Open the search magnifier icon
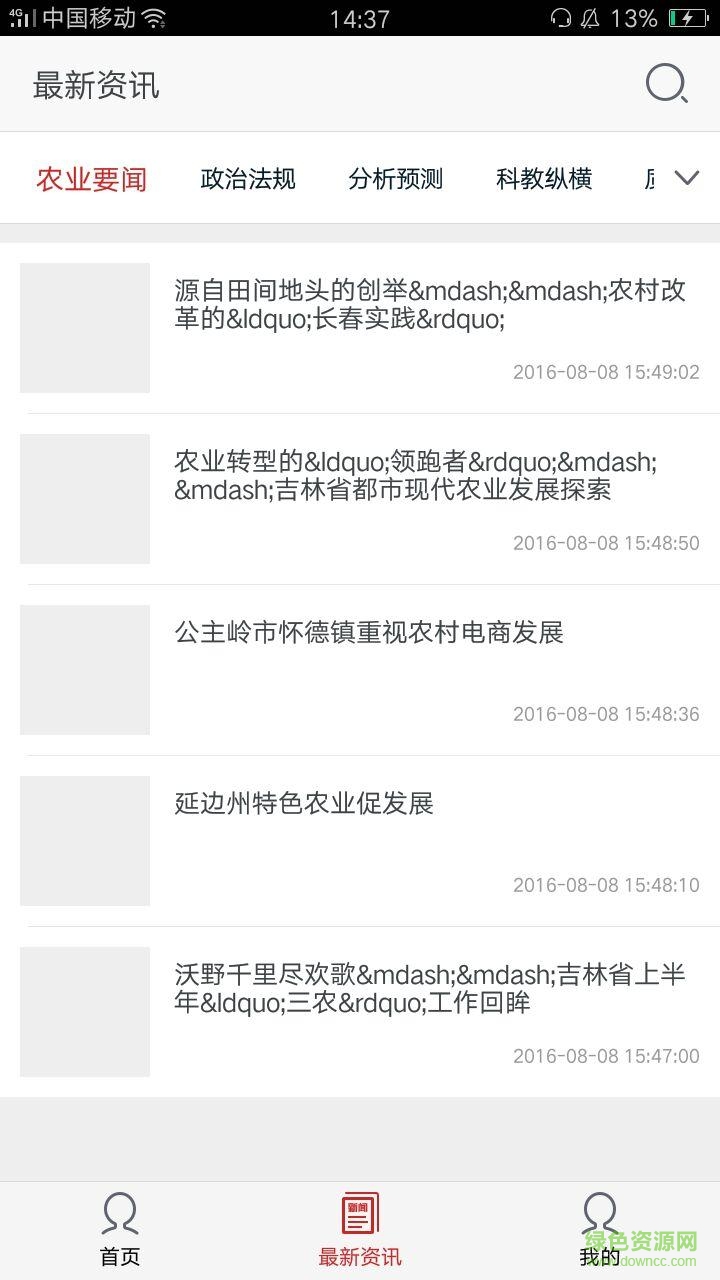This screenshot has width=720, height=1280. point(666,85)
